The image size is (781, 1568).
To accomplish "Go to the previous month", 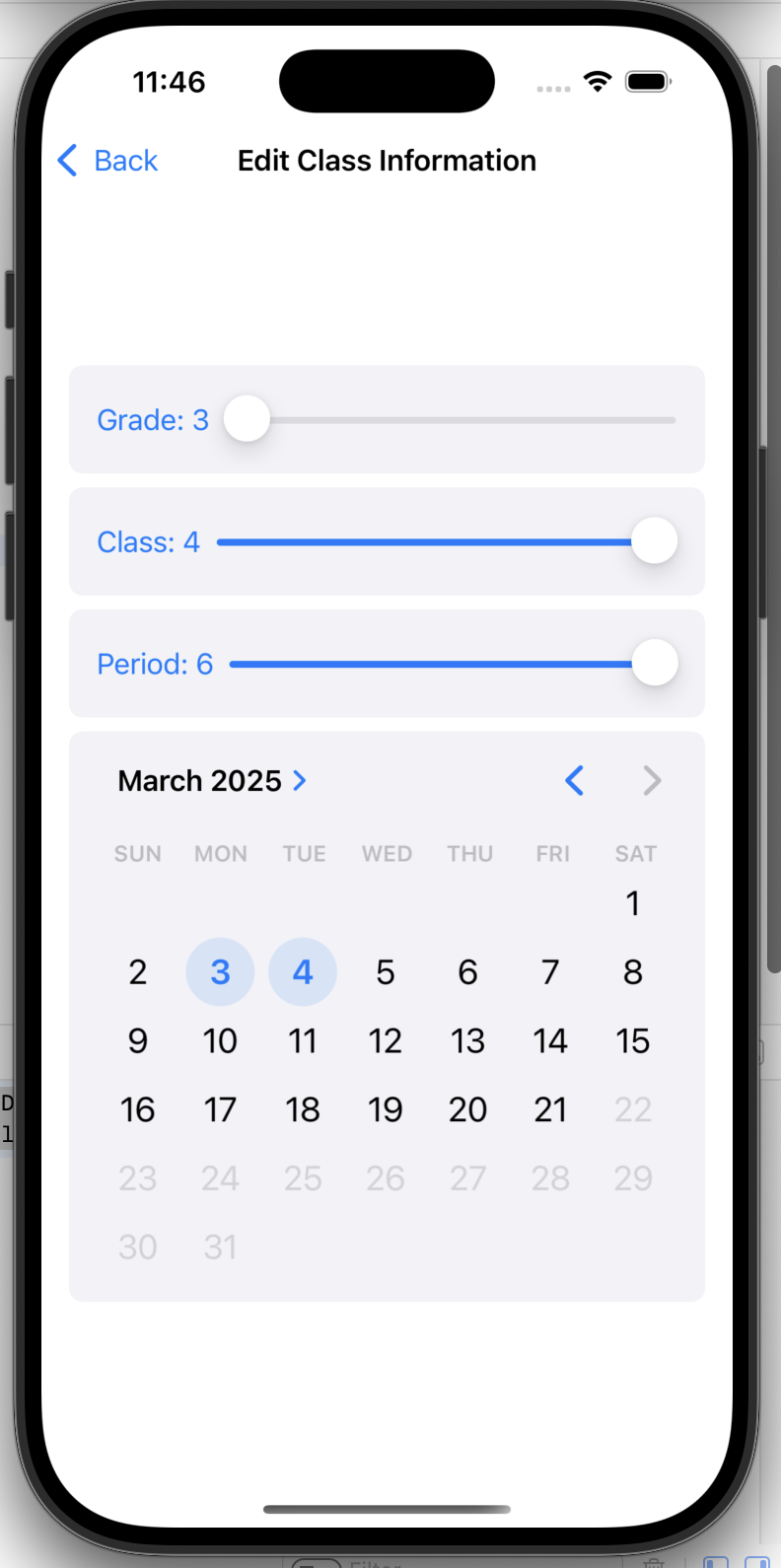I will pos(574,781).
